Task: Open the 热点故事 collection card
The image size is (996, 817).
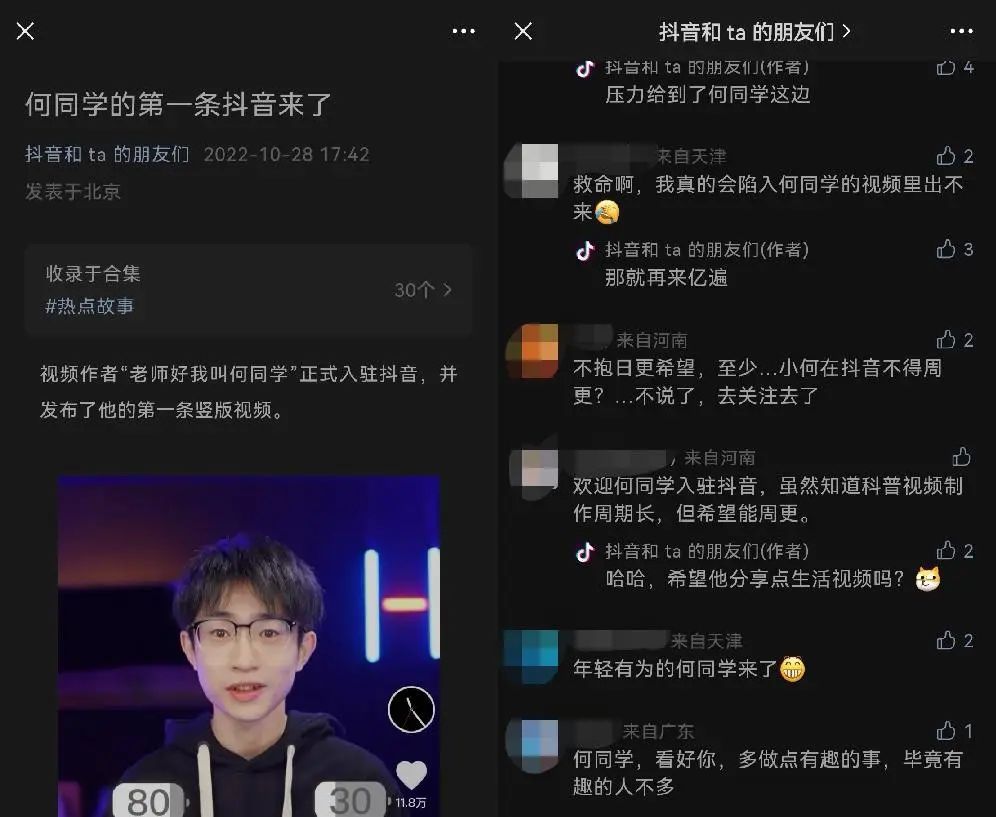Action: click(x=249, y=290)
